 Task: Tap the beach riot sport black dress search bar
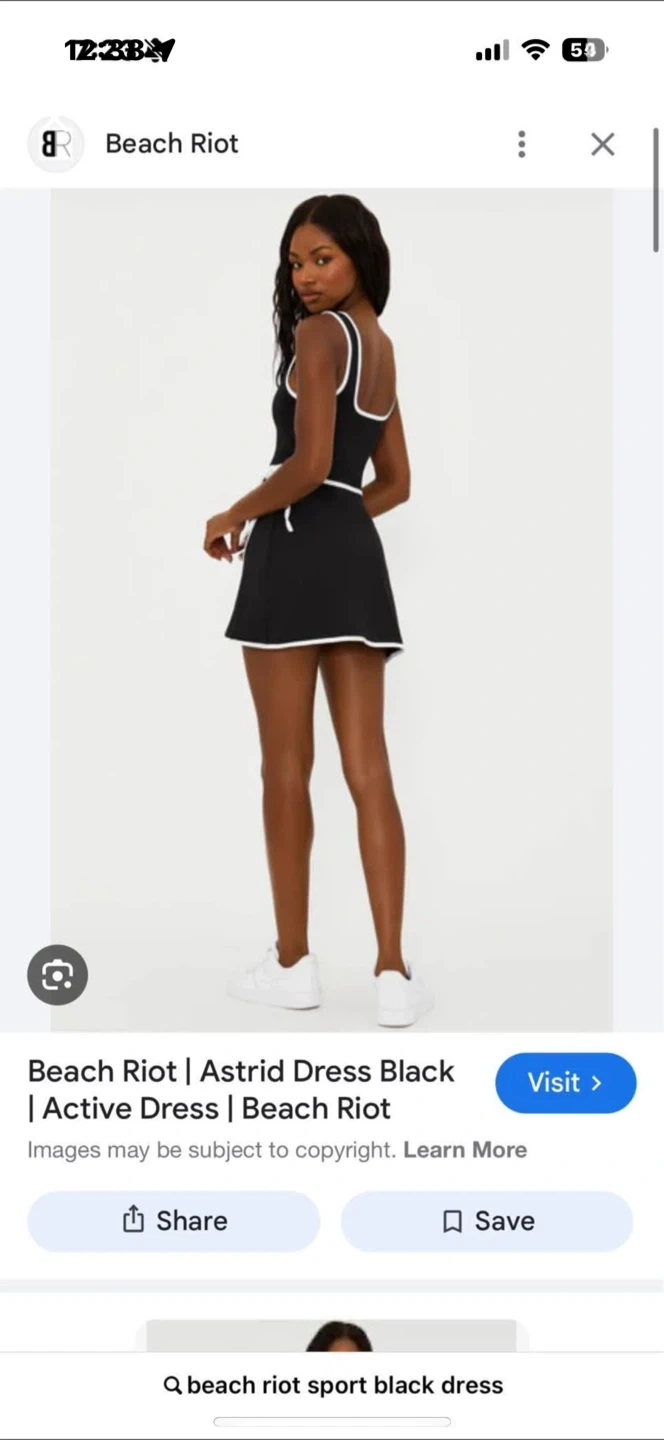click(332, 1385)
